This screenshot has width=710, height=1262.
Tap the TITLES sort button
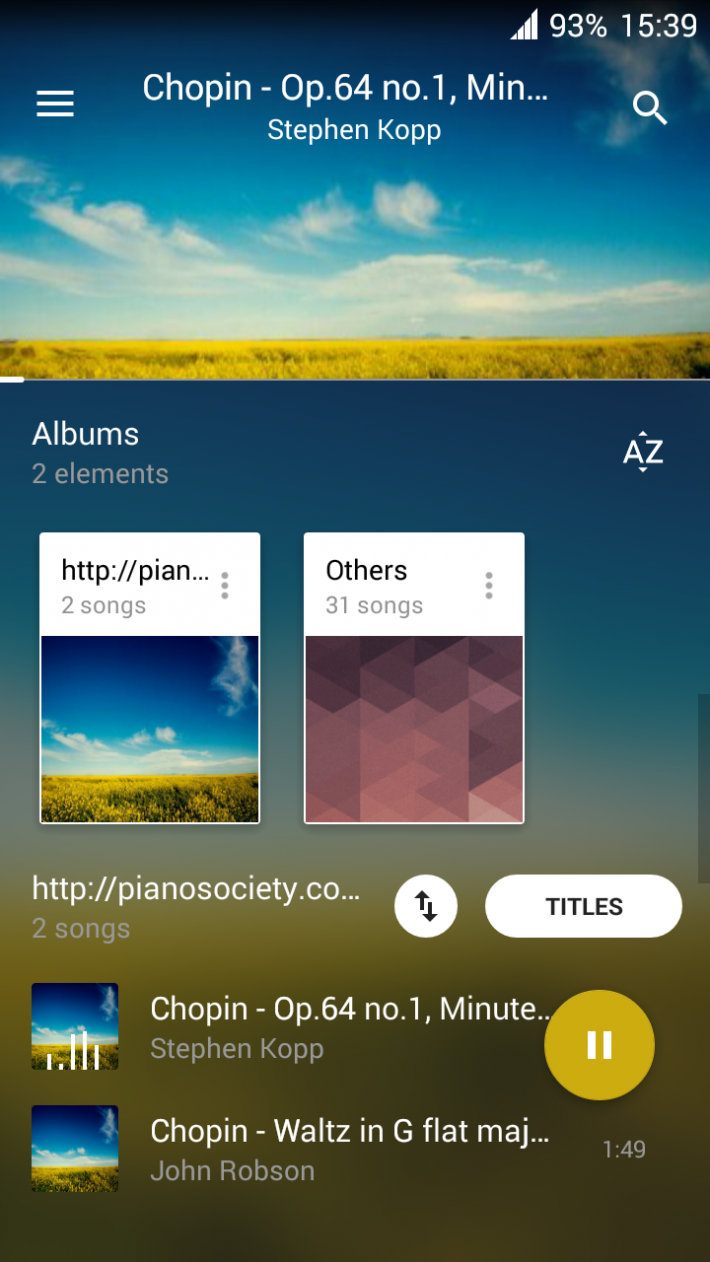(x=583, y=906)
